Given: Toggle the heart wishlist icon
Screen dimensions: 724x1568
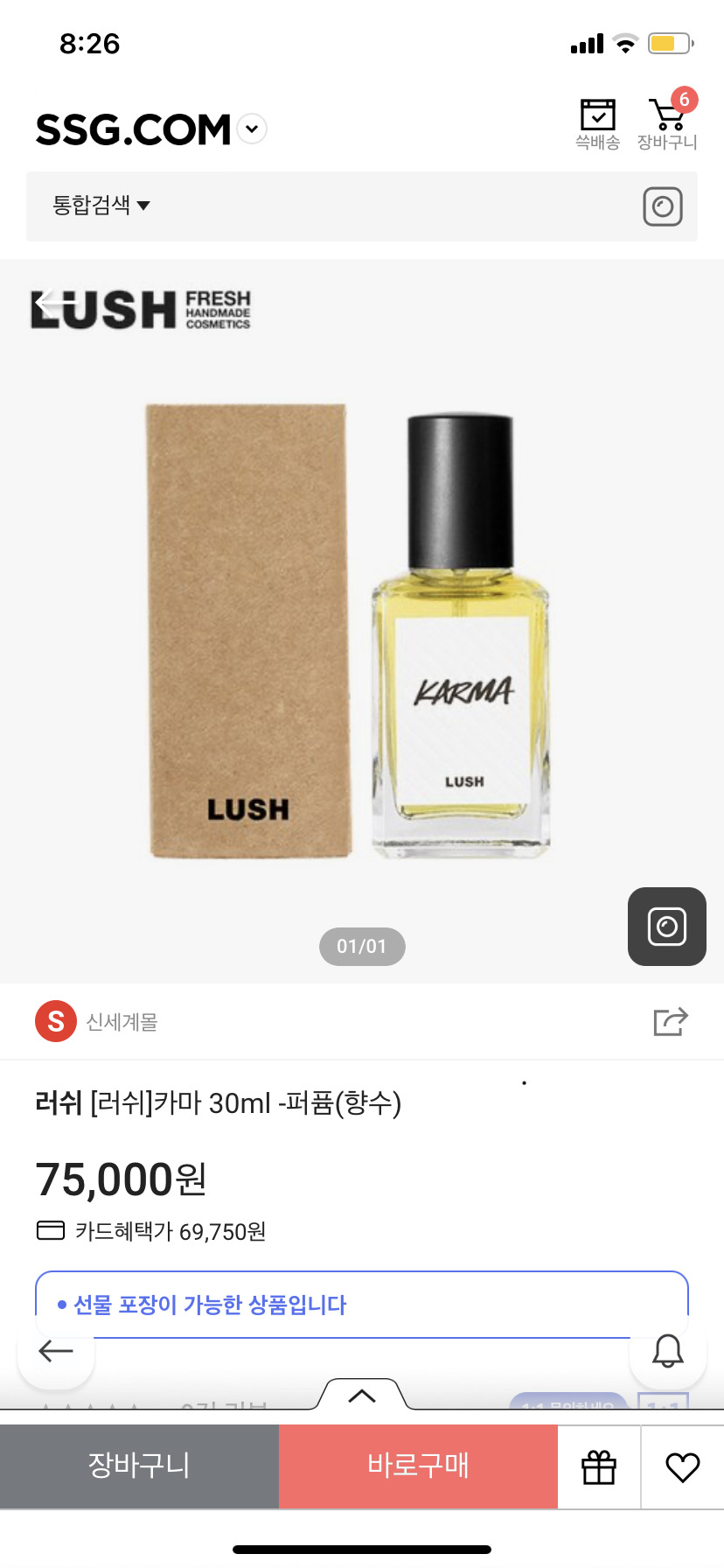Looking at the screenshot, I should pyautogui.click(x=683, y=1466).
